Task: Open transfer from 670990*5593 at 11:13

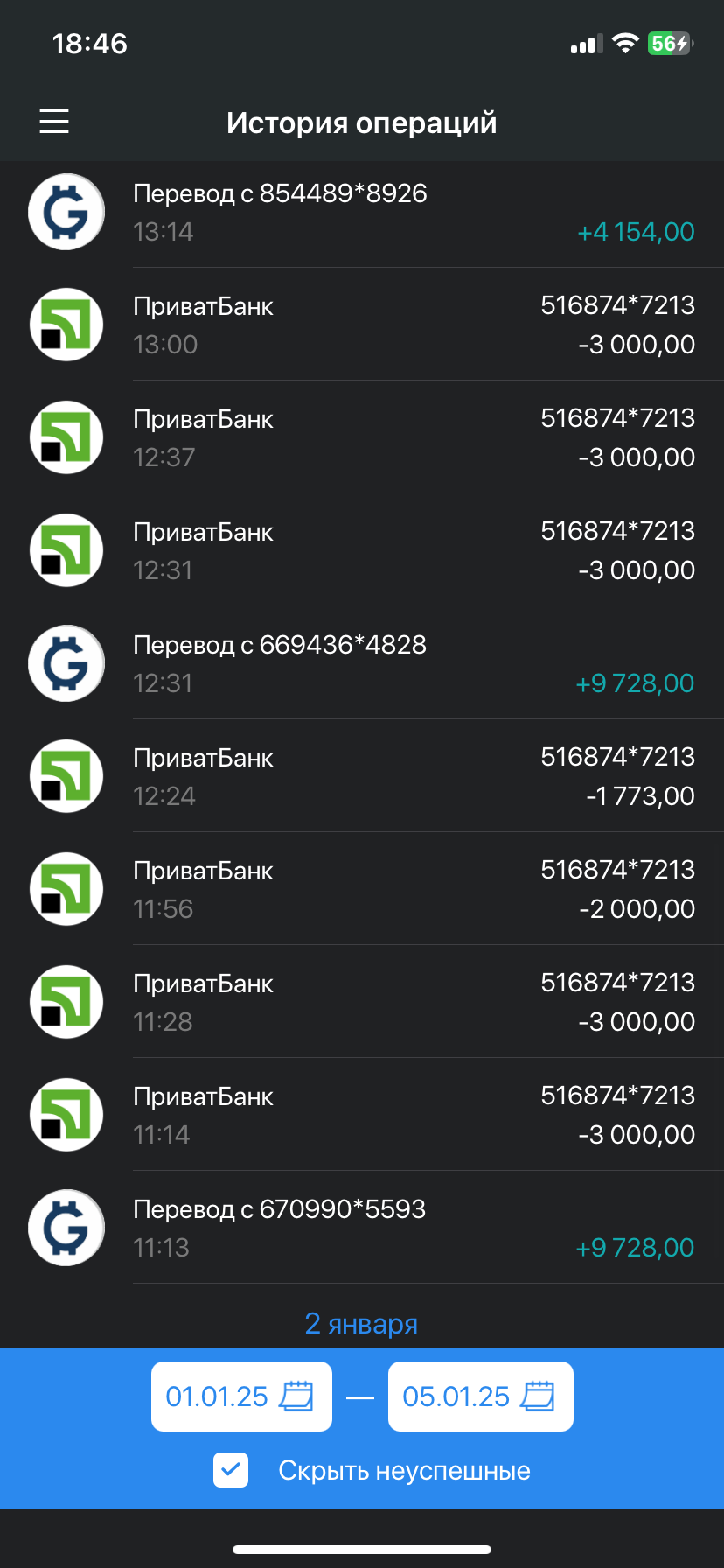Action: coord(362,1228)
